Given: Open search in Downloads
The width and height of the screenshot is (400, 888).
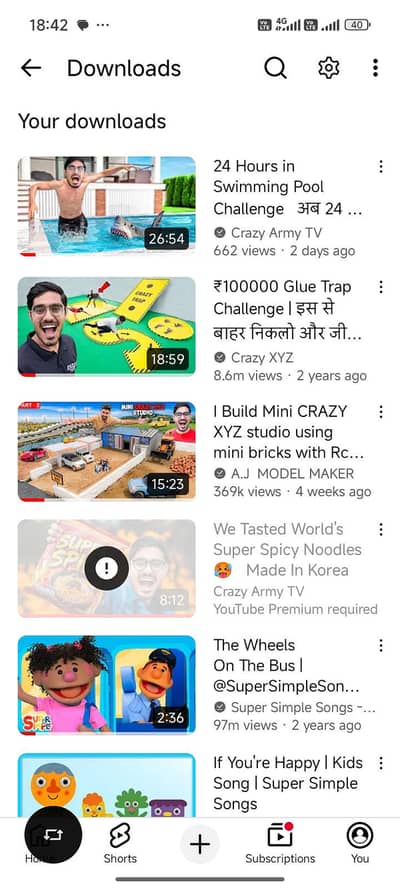Looking at the screenshot, I should click(275, 69).
